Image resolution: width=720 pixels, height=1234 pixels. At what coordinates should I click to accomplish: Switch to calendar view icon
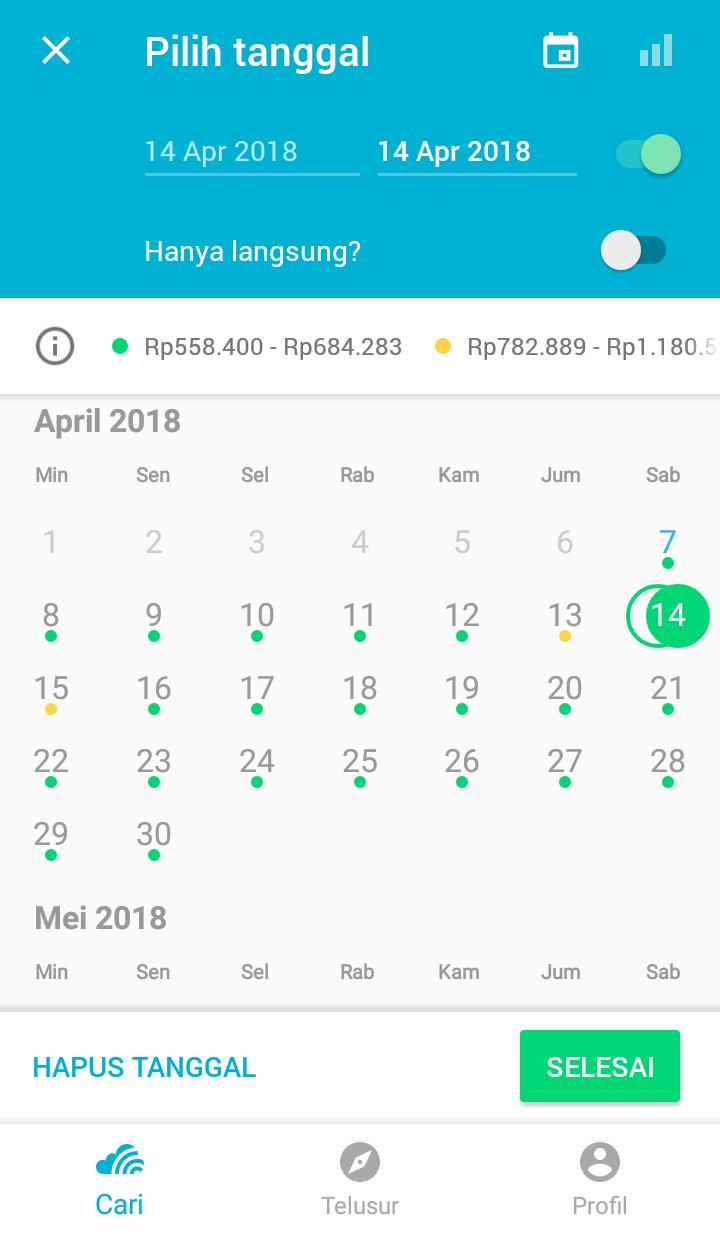(x=560, y=51)
